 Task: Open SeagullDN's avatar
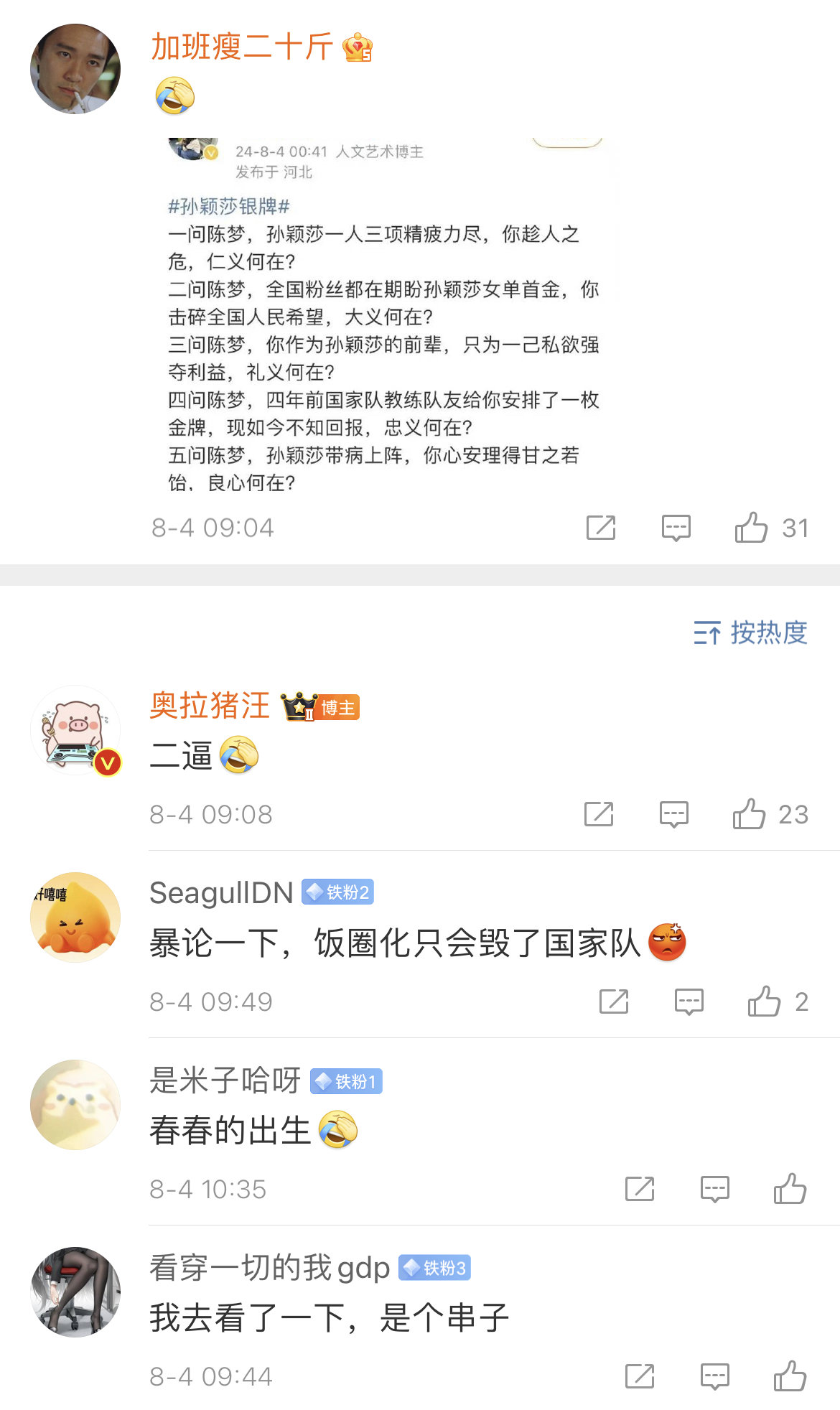tap(75, 918)
